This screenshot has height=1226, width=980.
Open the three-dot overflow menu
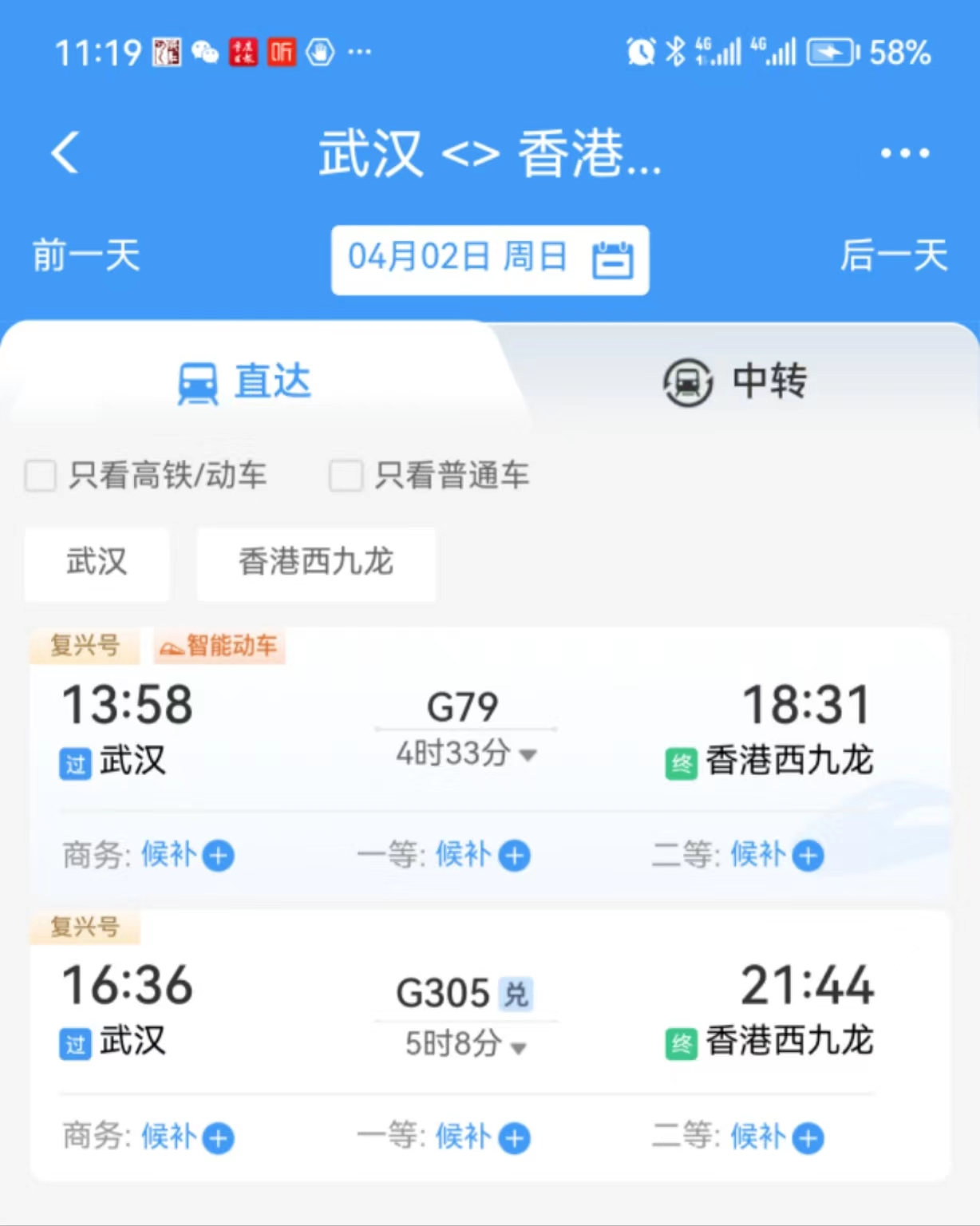click(x=904, y=153)
